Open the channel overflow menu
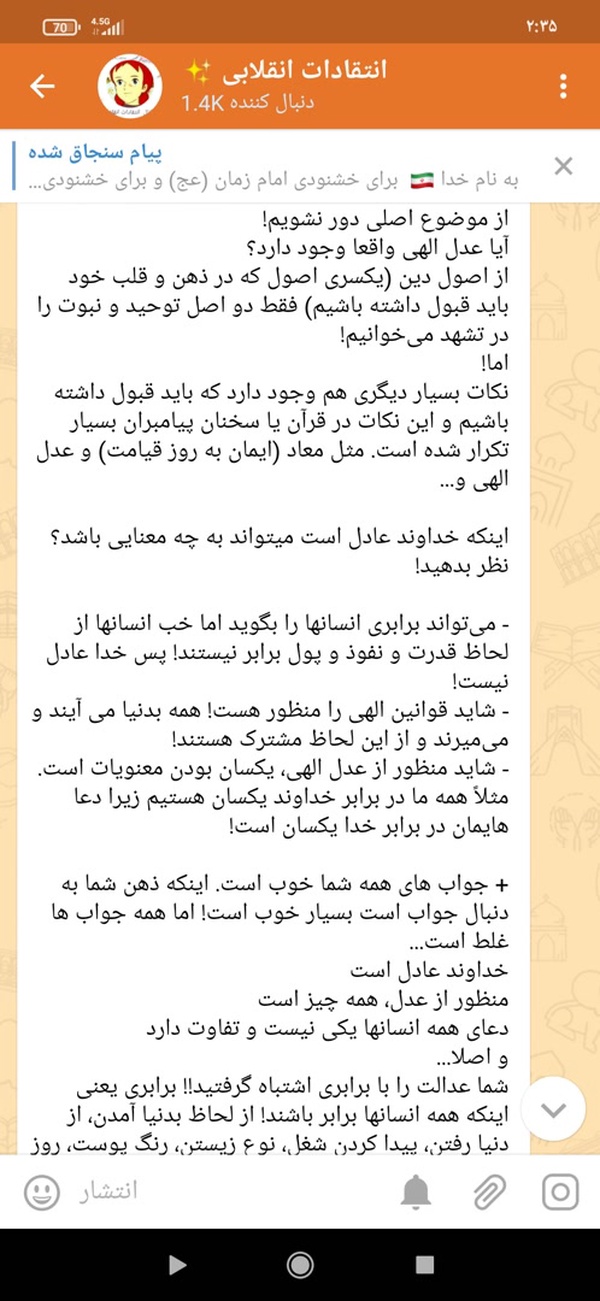This screenshot has height=1301, width=600. point(564,87)
